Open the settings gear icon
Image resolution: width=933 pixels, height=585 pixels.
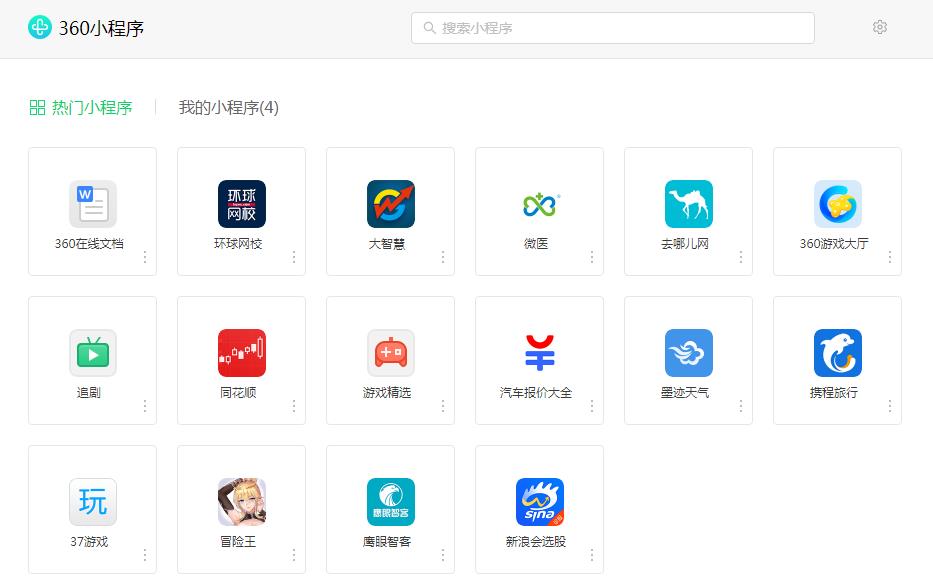[880, 27]
